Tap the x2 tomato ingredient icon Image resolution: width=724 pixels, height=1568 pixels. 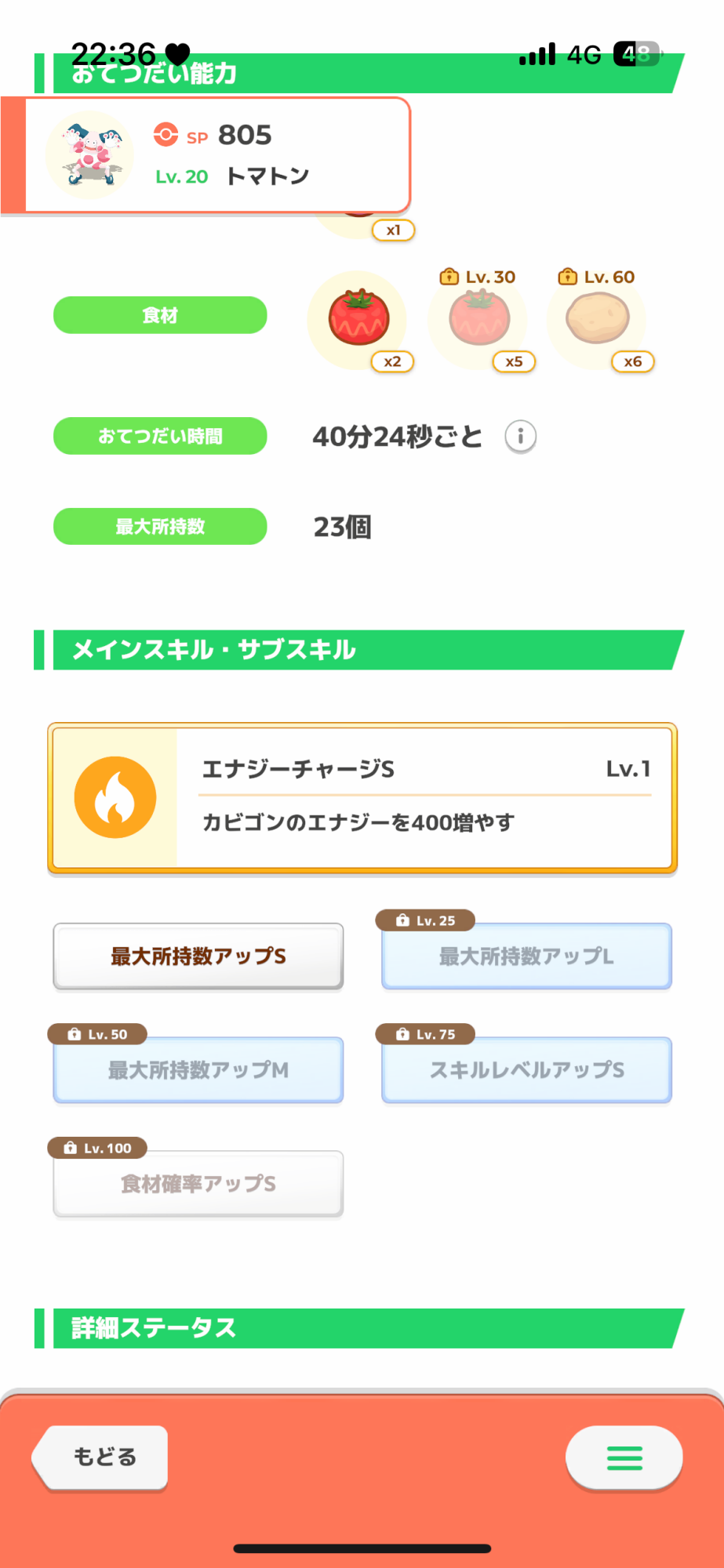point(358,320)
